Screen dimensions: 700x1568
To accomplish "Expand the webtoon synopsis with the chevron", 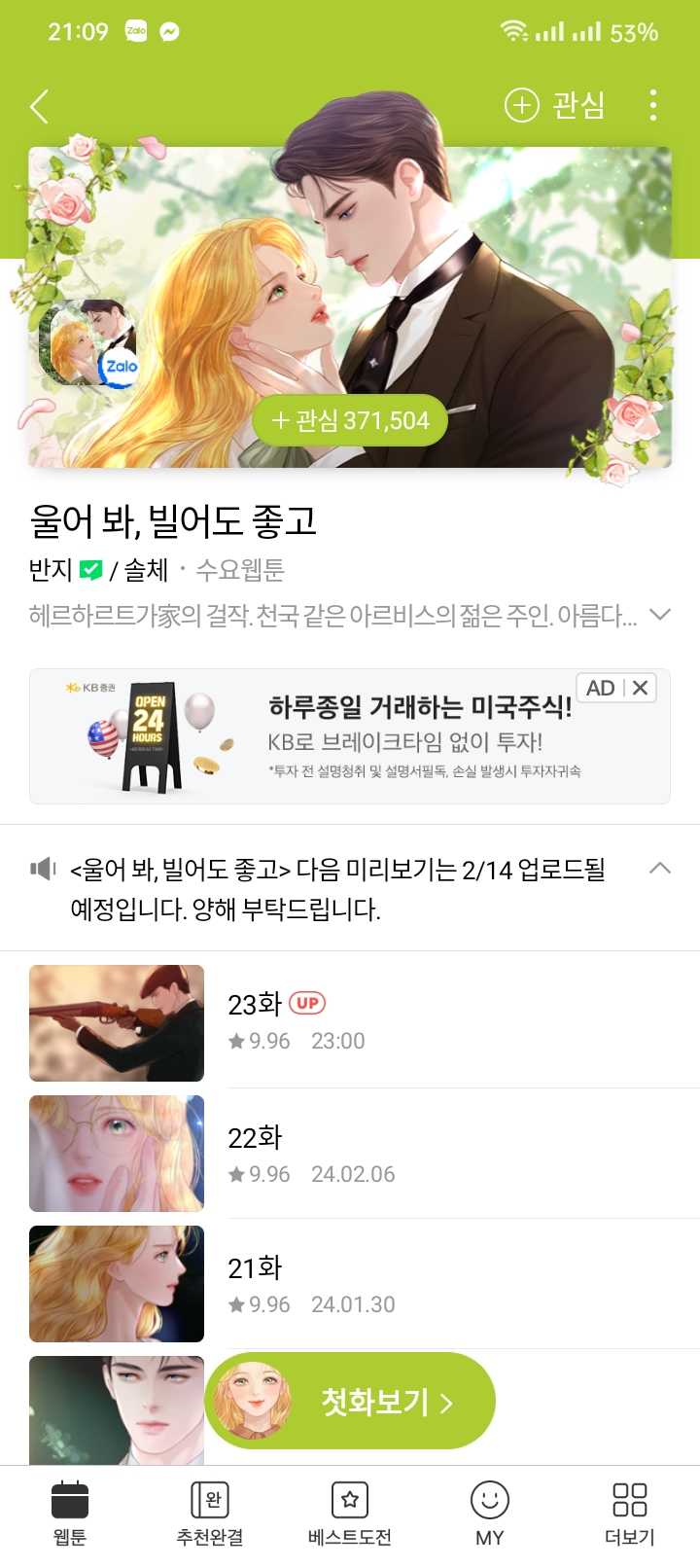I will [660, 614].
